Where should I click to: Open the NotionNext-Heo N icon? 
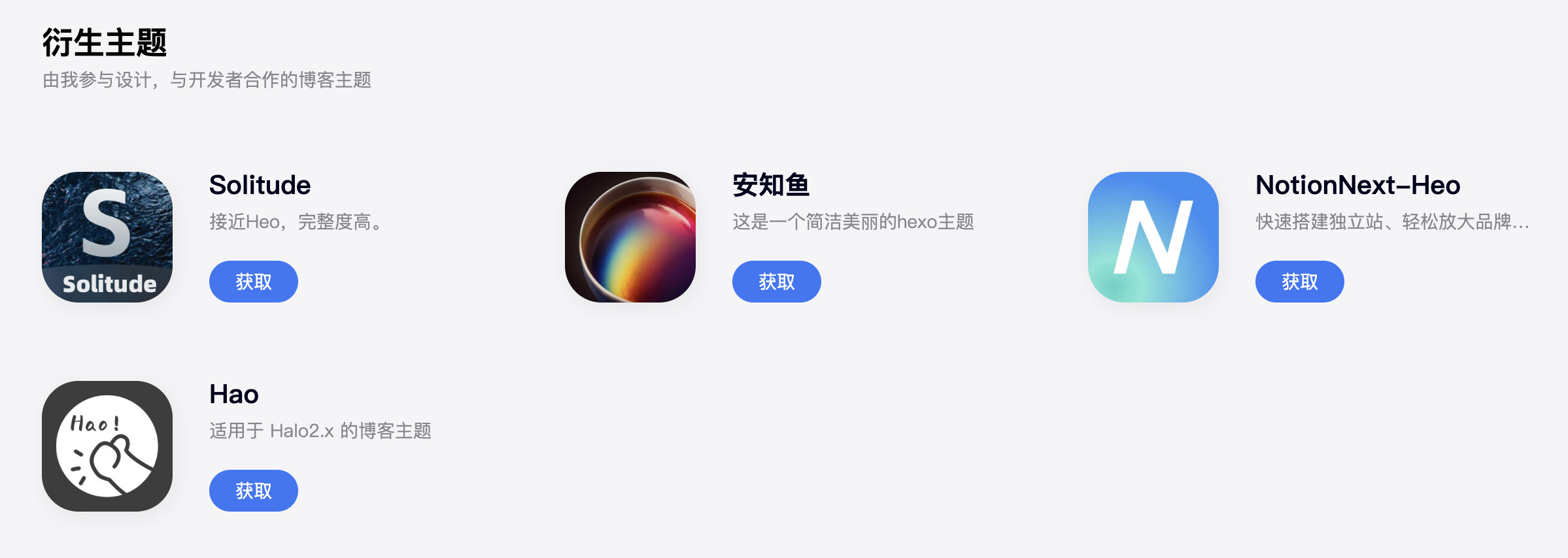pyautogui.click(x=1153, y=237)
